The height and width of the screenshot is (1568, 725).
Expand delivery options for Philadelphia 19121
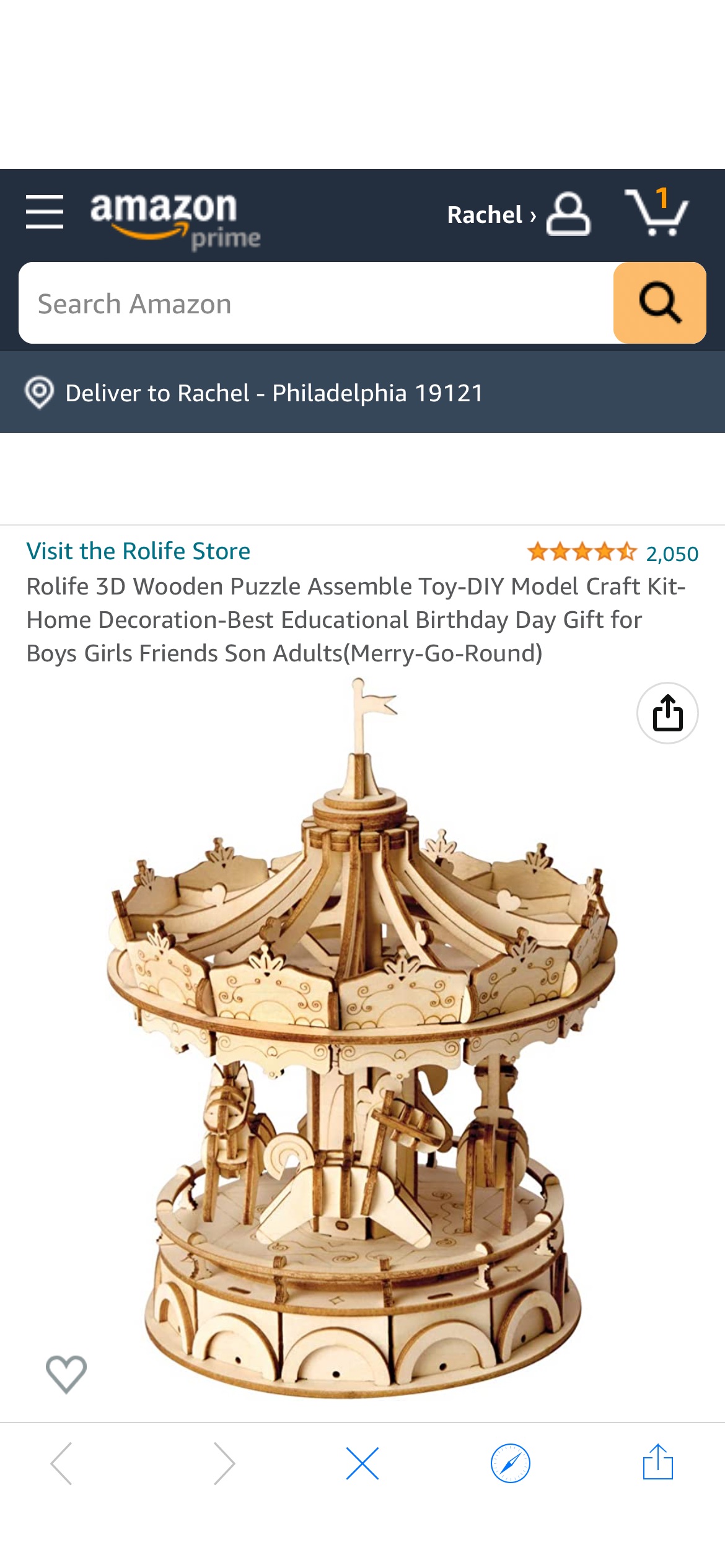click(x=273, y=392)
